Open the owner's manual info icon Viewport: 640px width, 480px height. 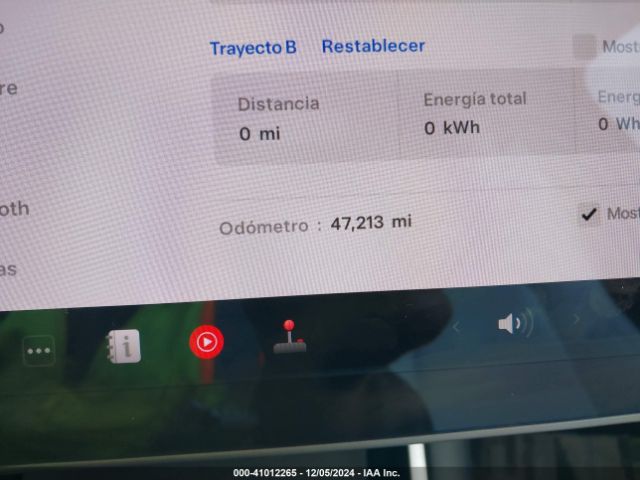click(x=124, y=346)
